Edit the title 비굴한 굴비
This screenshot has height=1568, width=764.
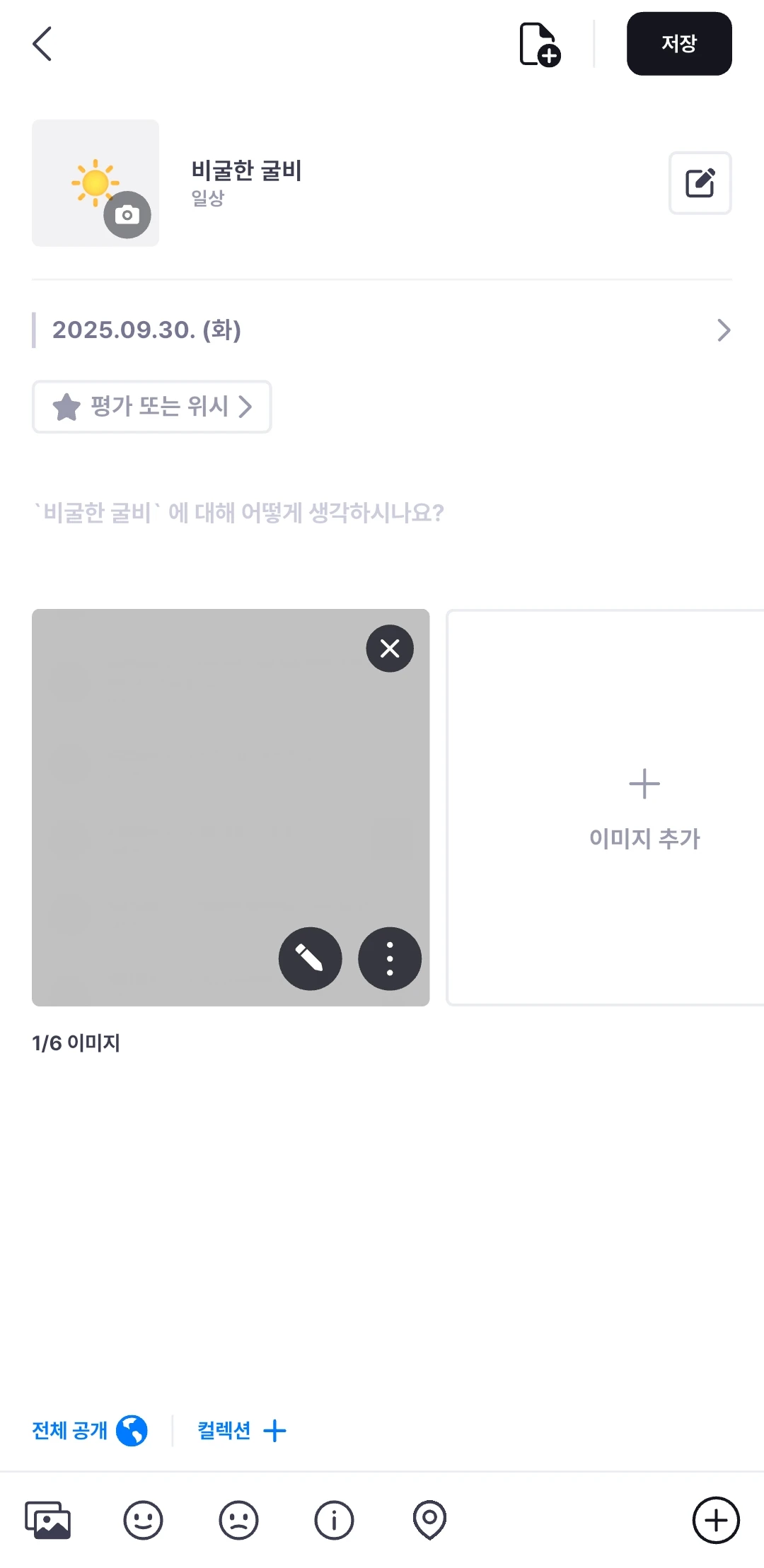[x=700, y=183]
